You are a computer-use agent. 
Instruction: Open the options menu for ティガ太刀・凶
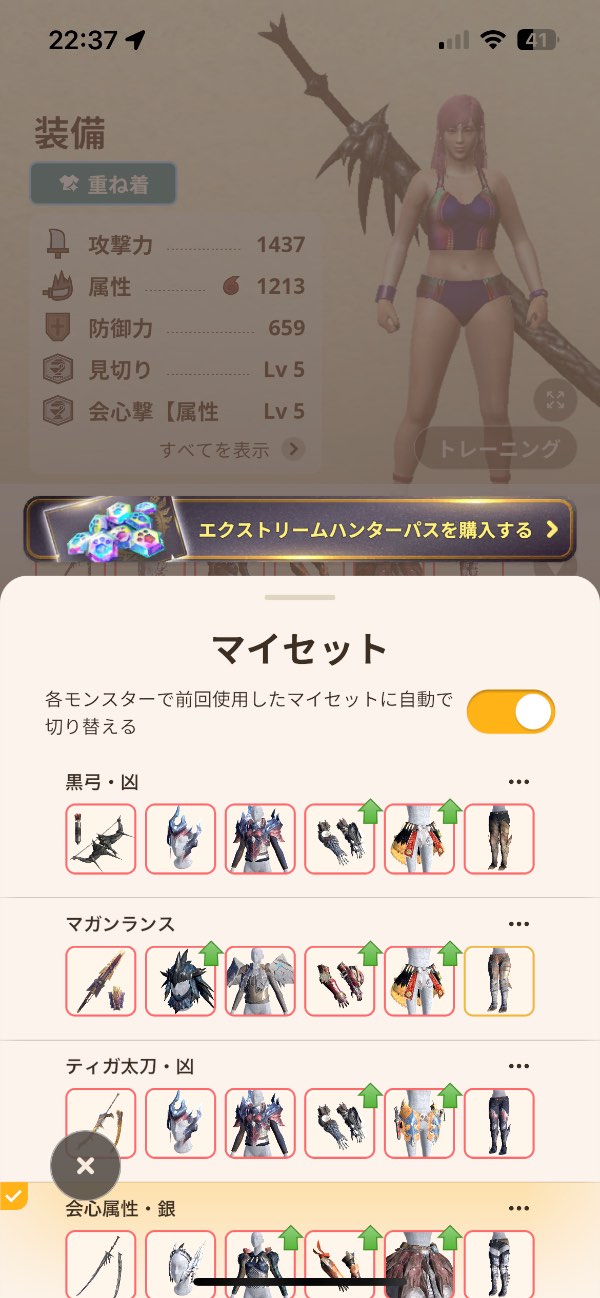click(518, 1067)
